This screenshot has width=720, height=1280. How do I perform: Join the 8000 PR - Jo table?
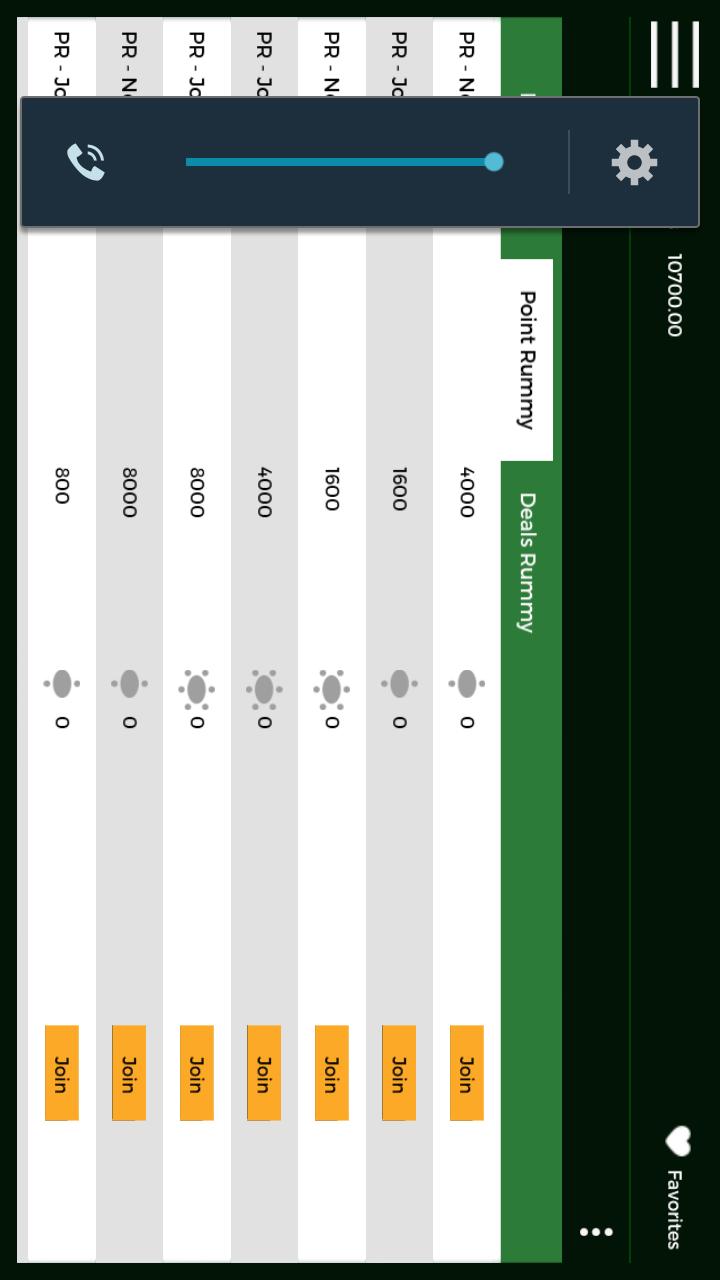197,1073
